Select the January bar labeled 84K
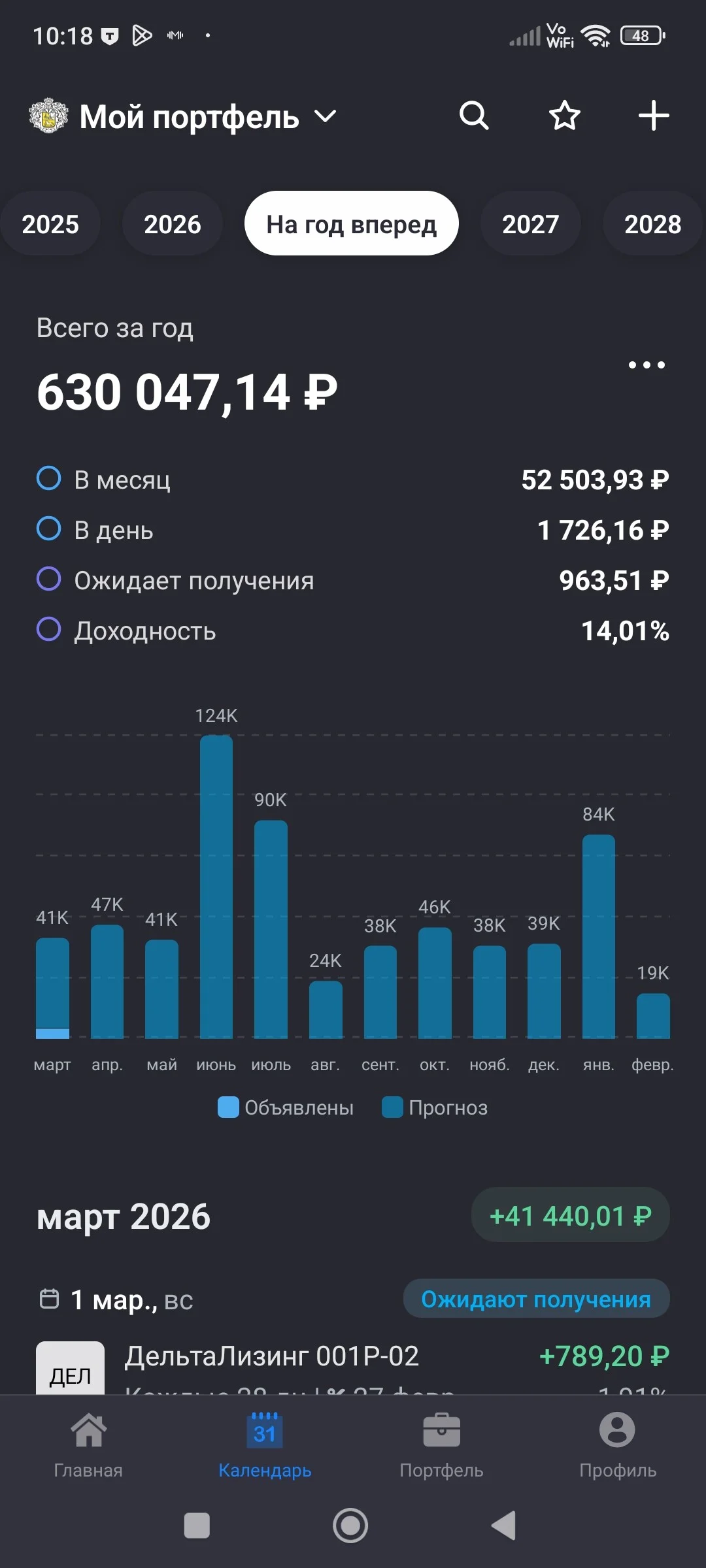 point(599,936)
